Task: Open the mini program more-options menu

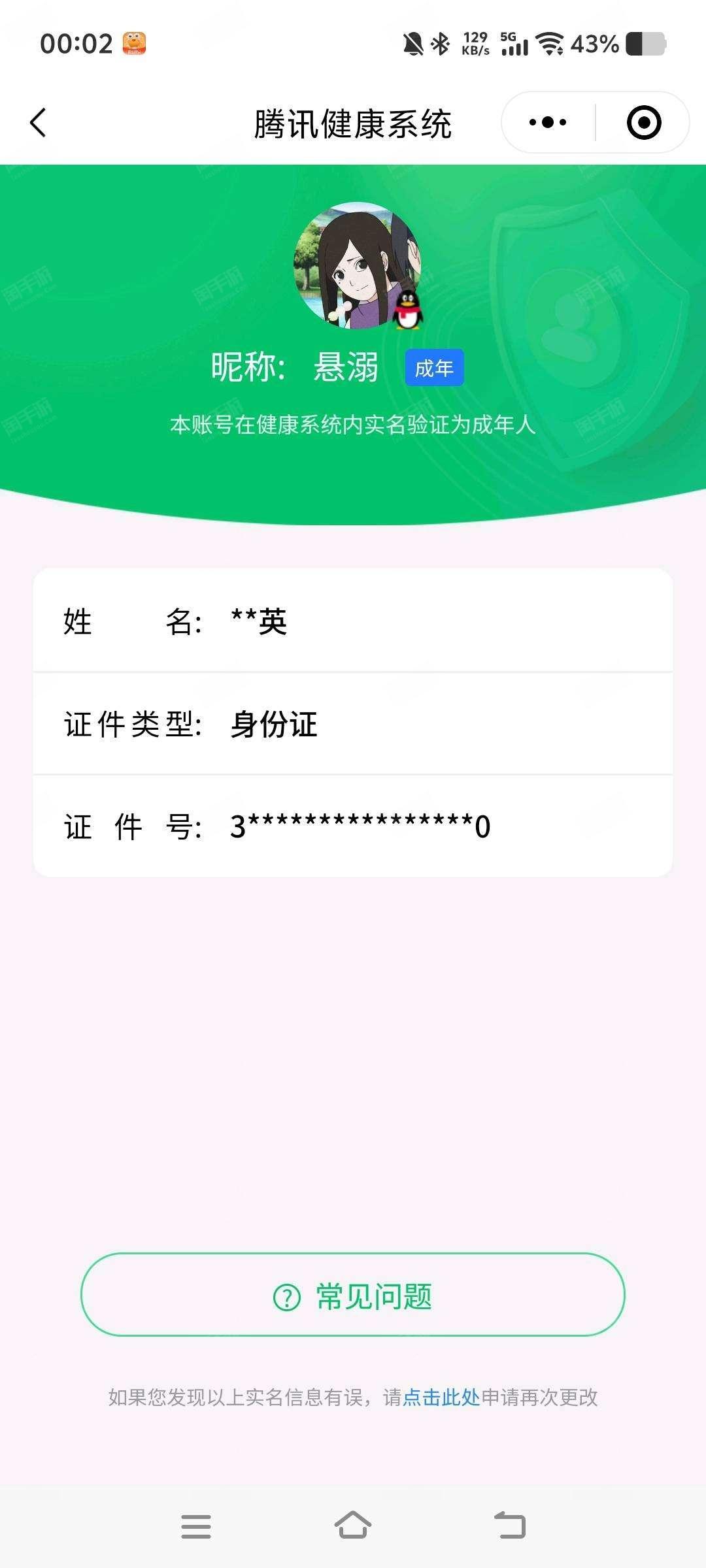Action: [x=548, y=122]
